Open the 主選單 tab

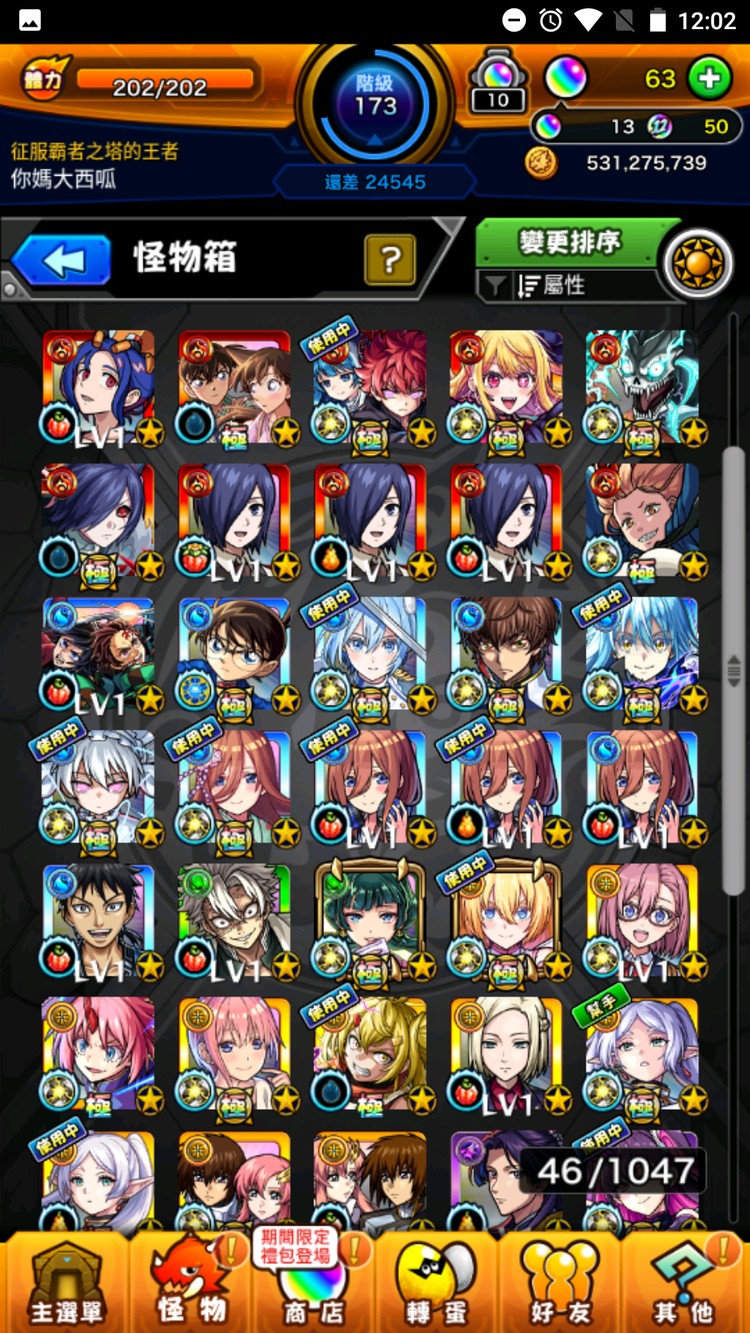pyautogui.click(x=65, y=1282)
